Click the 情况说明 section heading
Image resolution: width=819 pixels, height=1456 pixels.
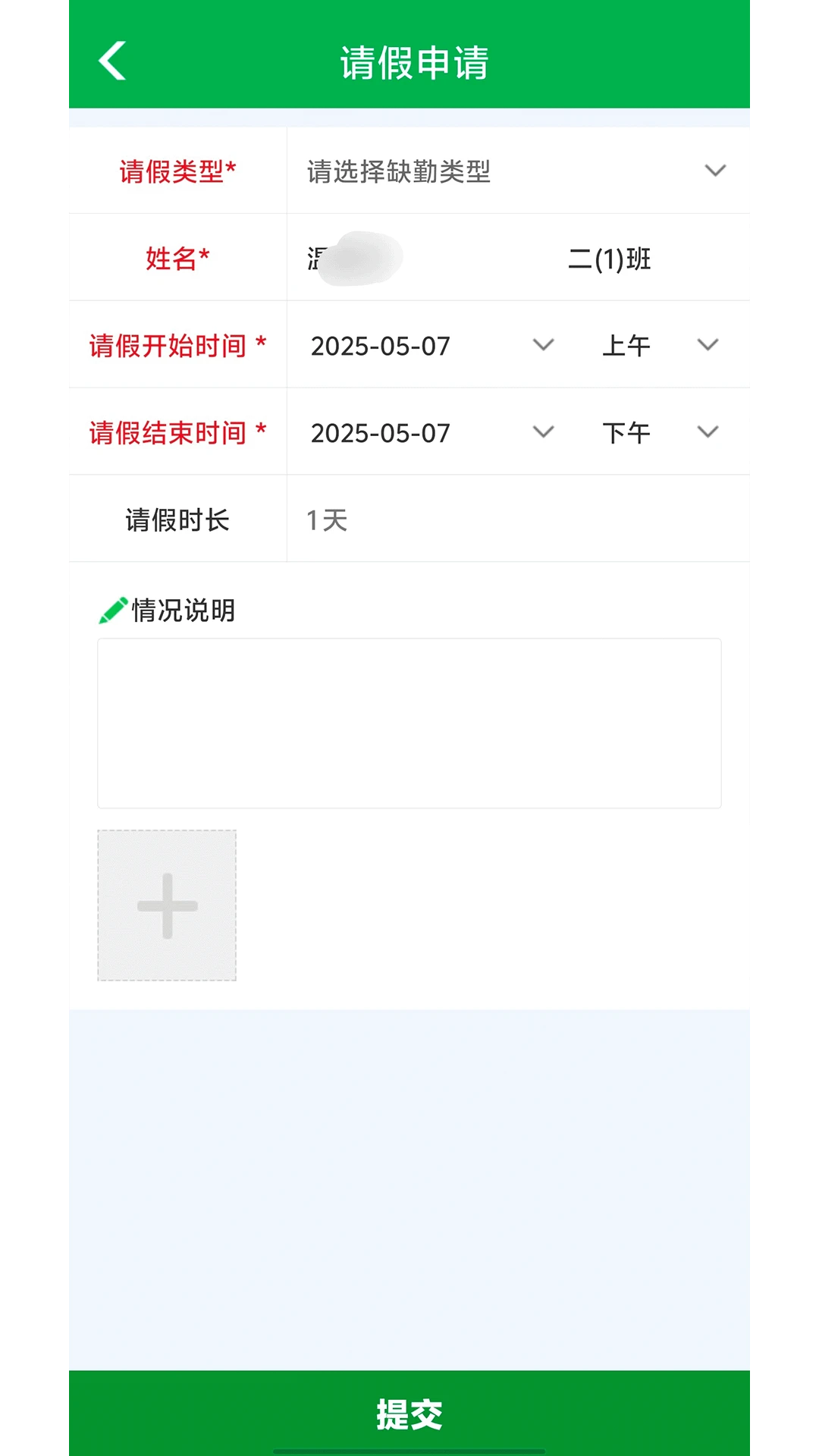click(x=182, y=610)
